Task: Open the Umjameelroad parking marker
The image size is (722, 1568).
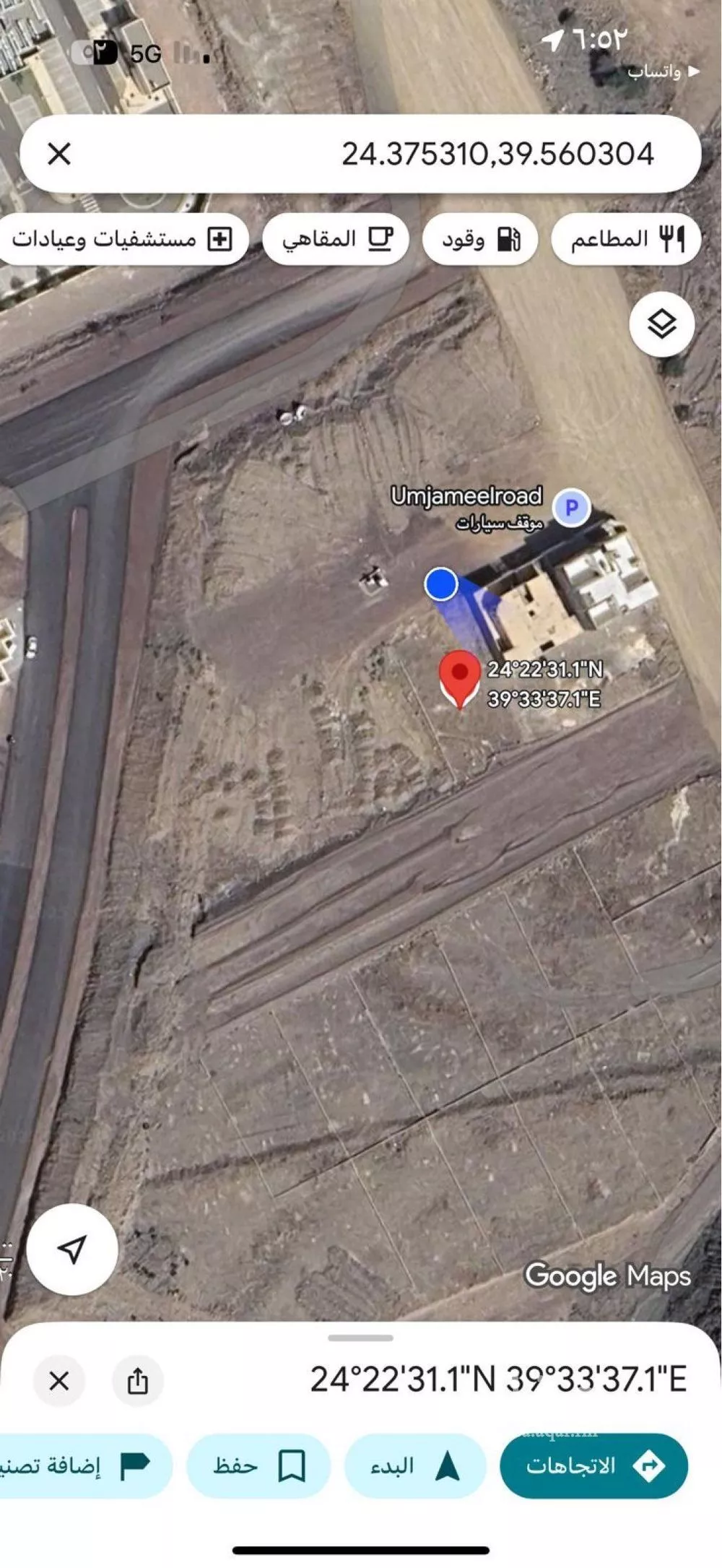Action: [x=571, y=508]
